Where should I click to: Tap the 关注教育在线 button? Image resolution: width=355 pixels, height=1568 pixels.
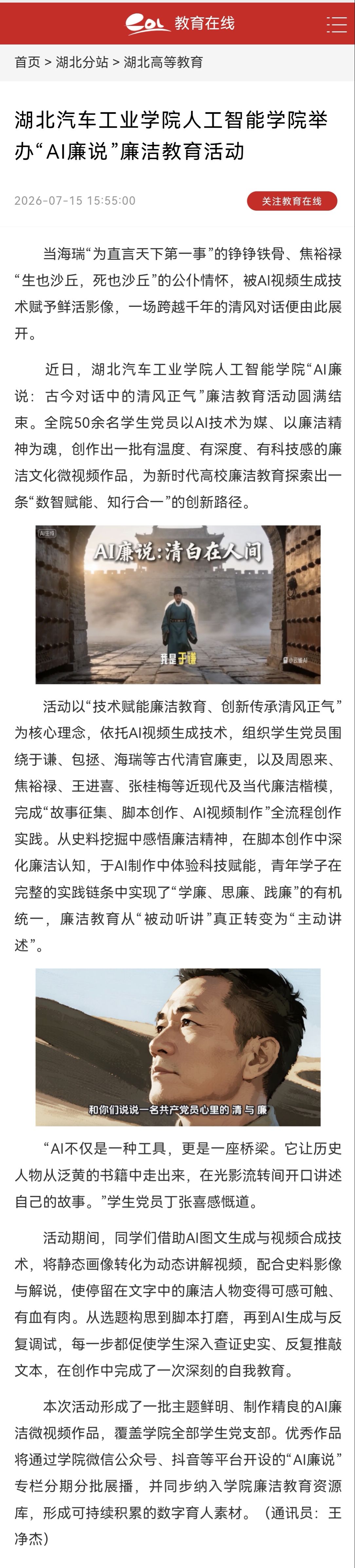[x=291, y=201]
